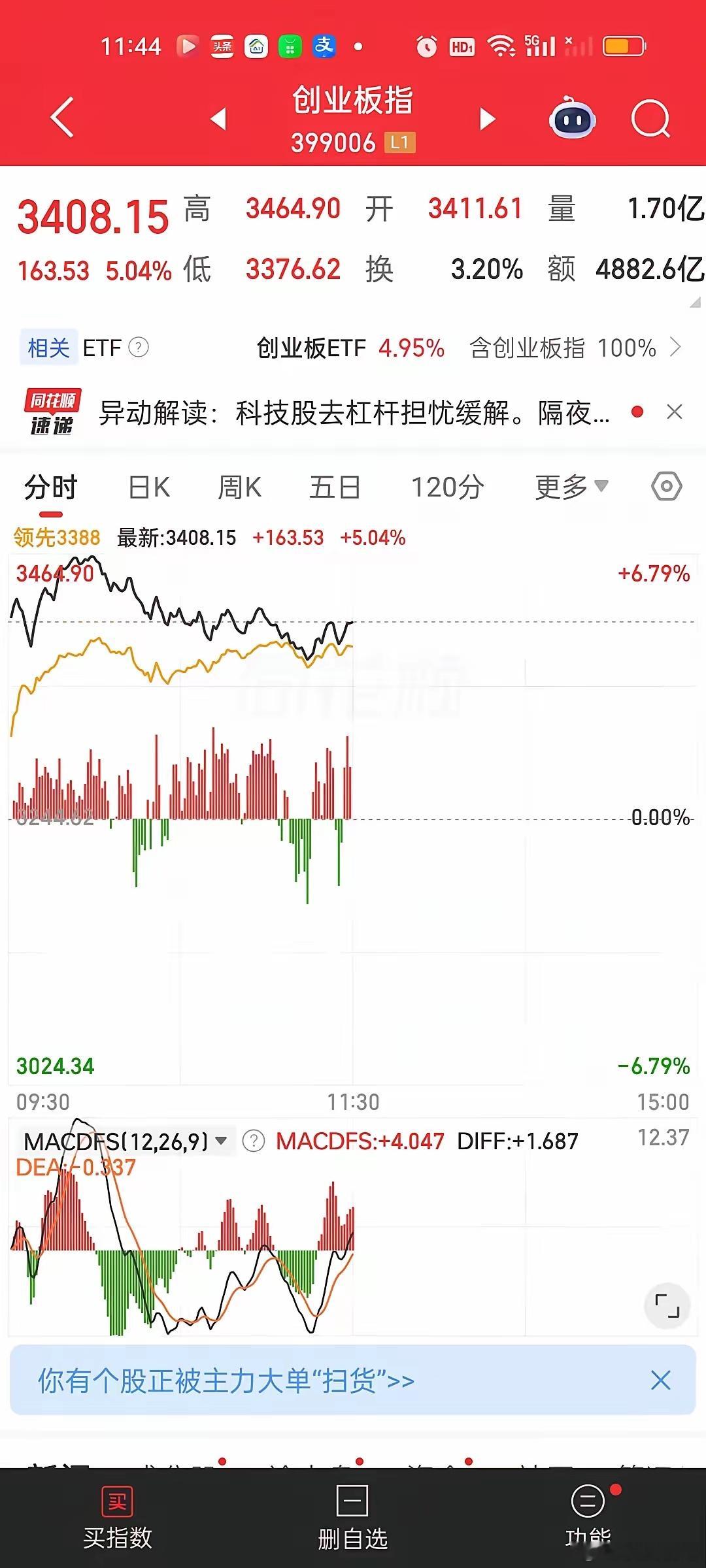Screen dimensions: 706x1568
Task: Switch to the previous index with left triangle
Action: pos(218,119)
